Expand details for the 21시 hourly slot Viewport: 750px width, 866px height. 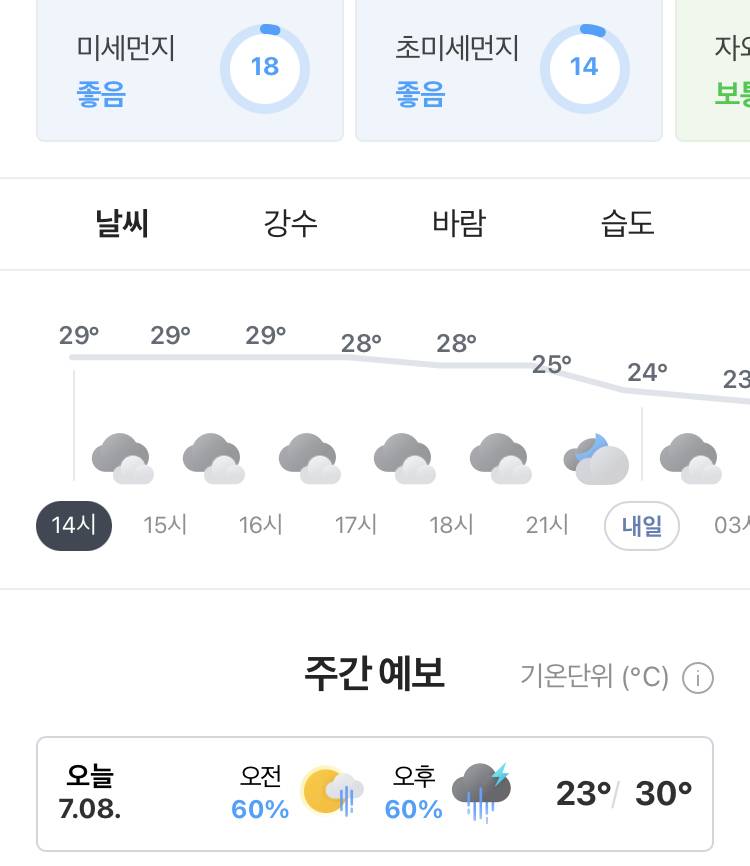pos(548,523)
